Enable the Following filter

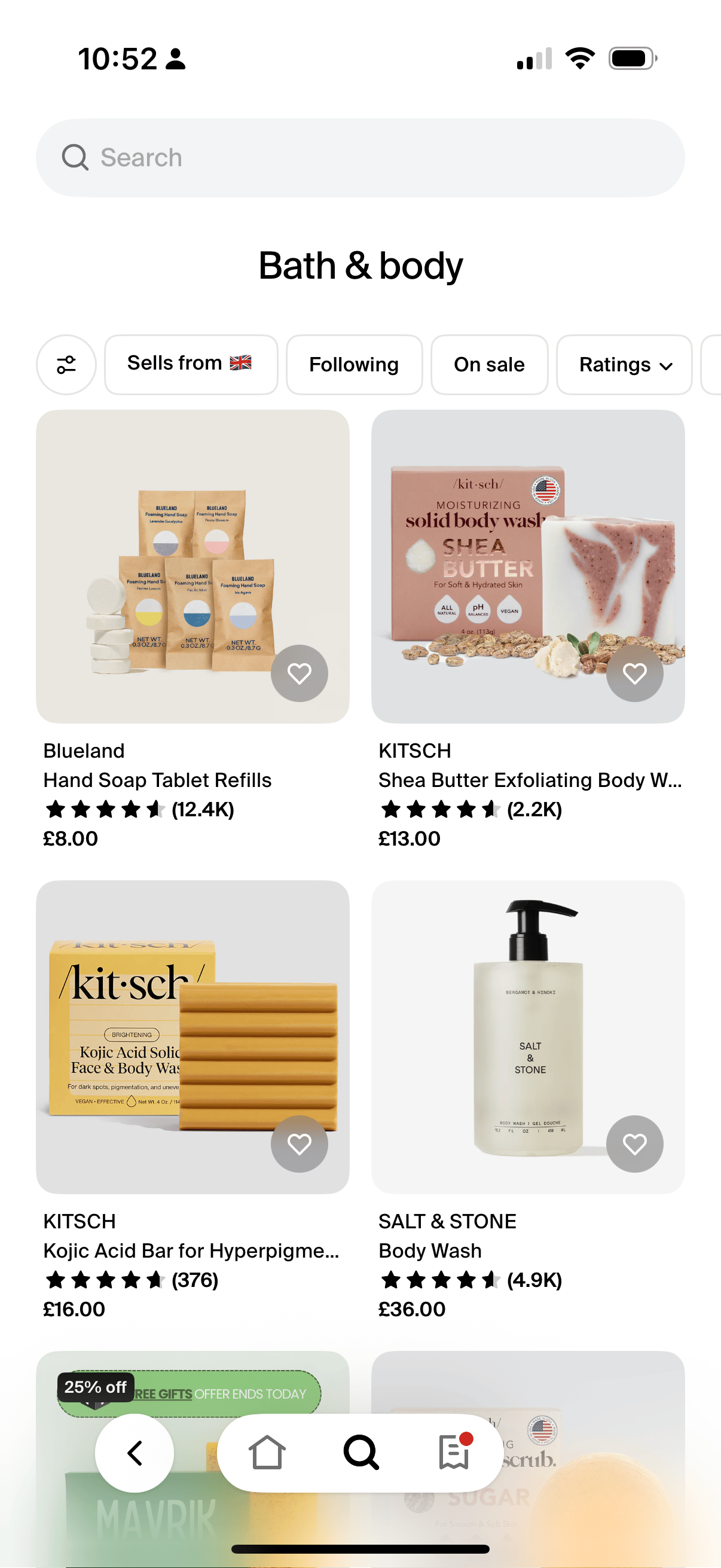[353, 365]
